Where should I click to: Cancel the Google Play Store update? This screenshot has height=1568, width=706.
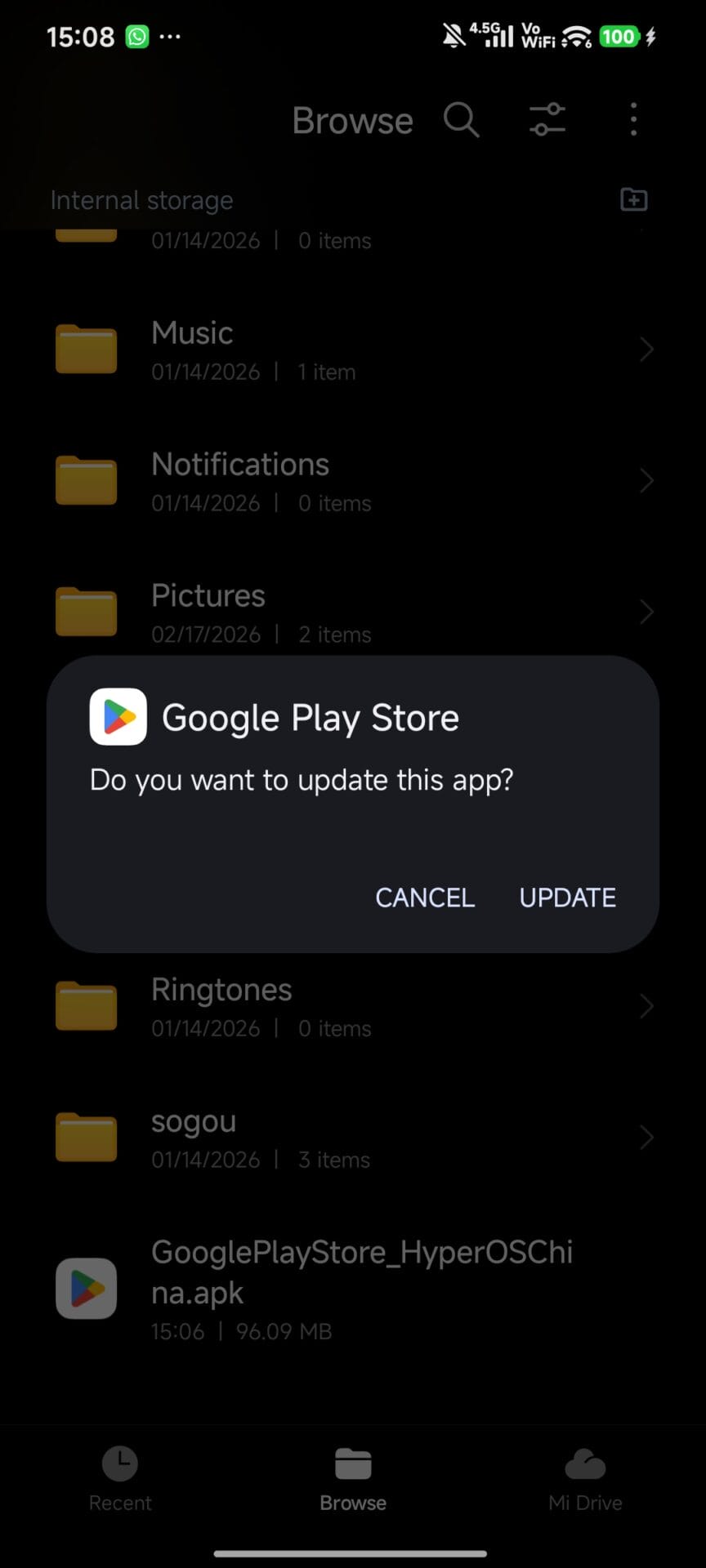pyautogui.click(x=424, y=898)
